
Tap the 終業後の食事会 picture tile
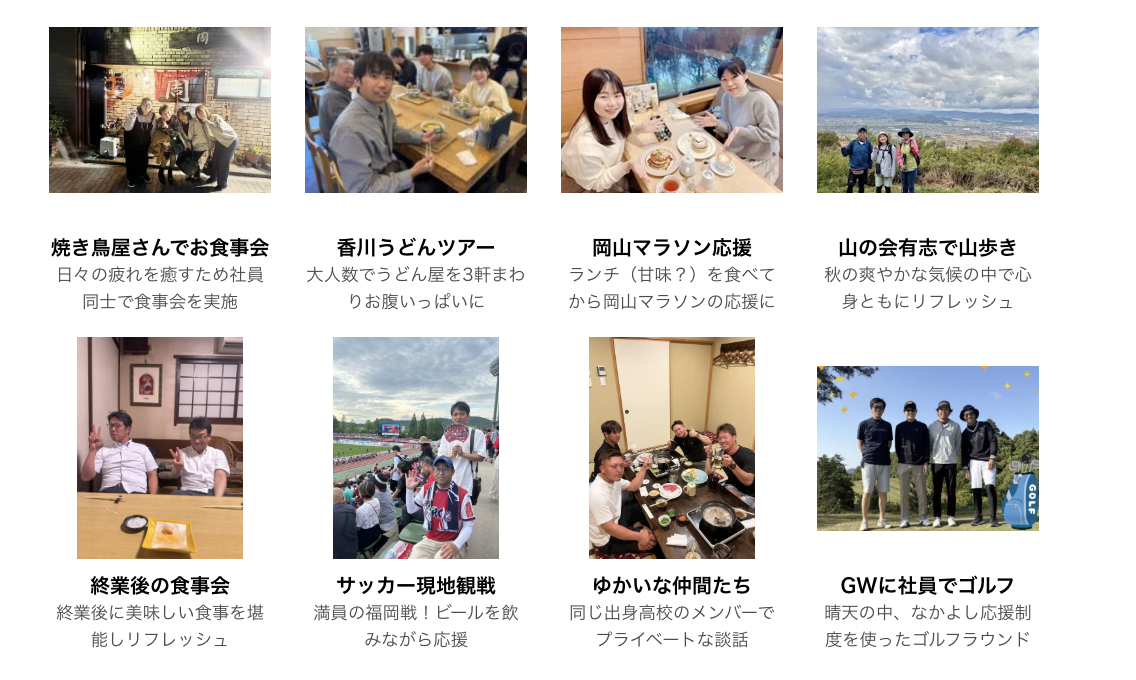click(160, 448)
